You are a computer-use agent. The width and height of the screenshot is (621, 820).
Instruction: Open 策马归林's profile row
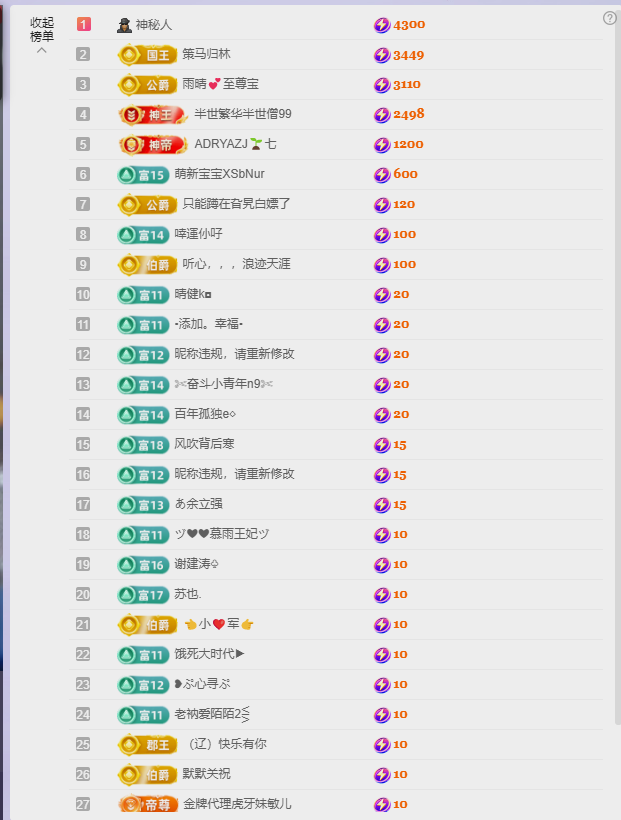[206, 54]
